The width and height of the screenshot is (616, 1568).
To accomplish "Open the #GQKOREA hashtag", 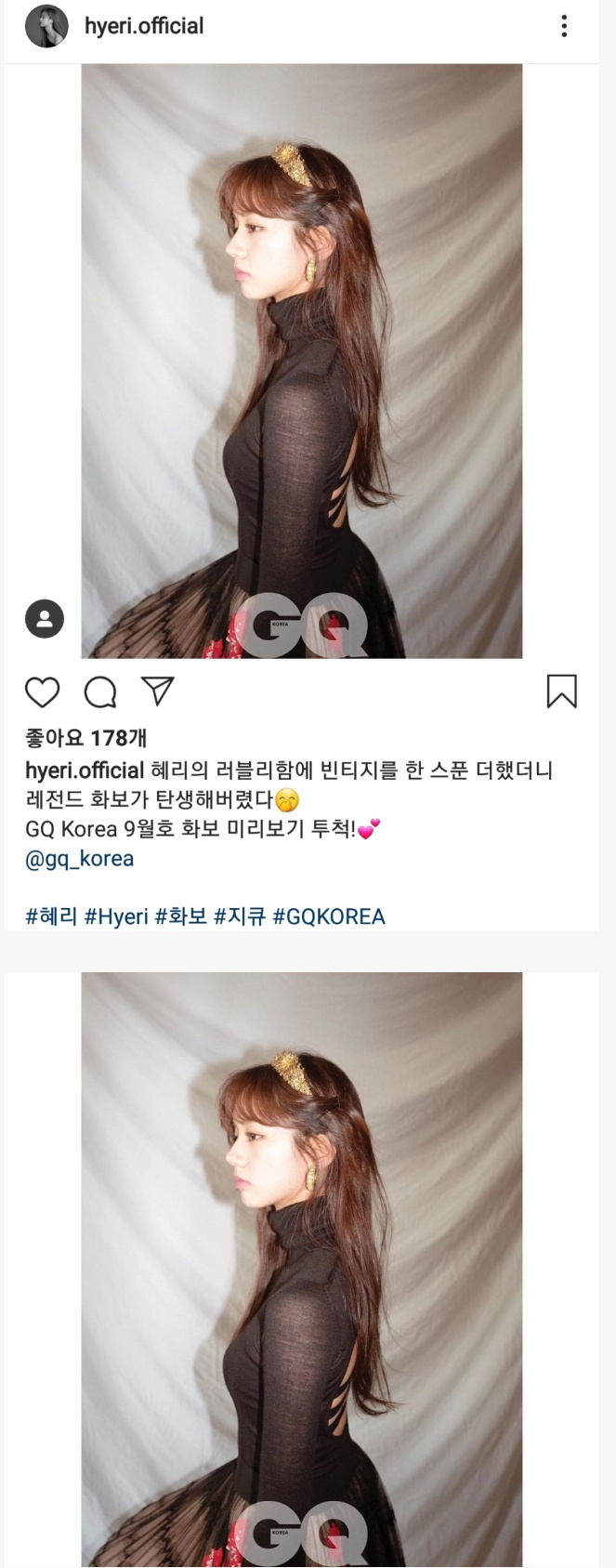I will click(x=328, y=916).
